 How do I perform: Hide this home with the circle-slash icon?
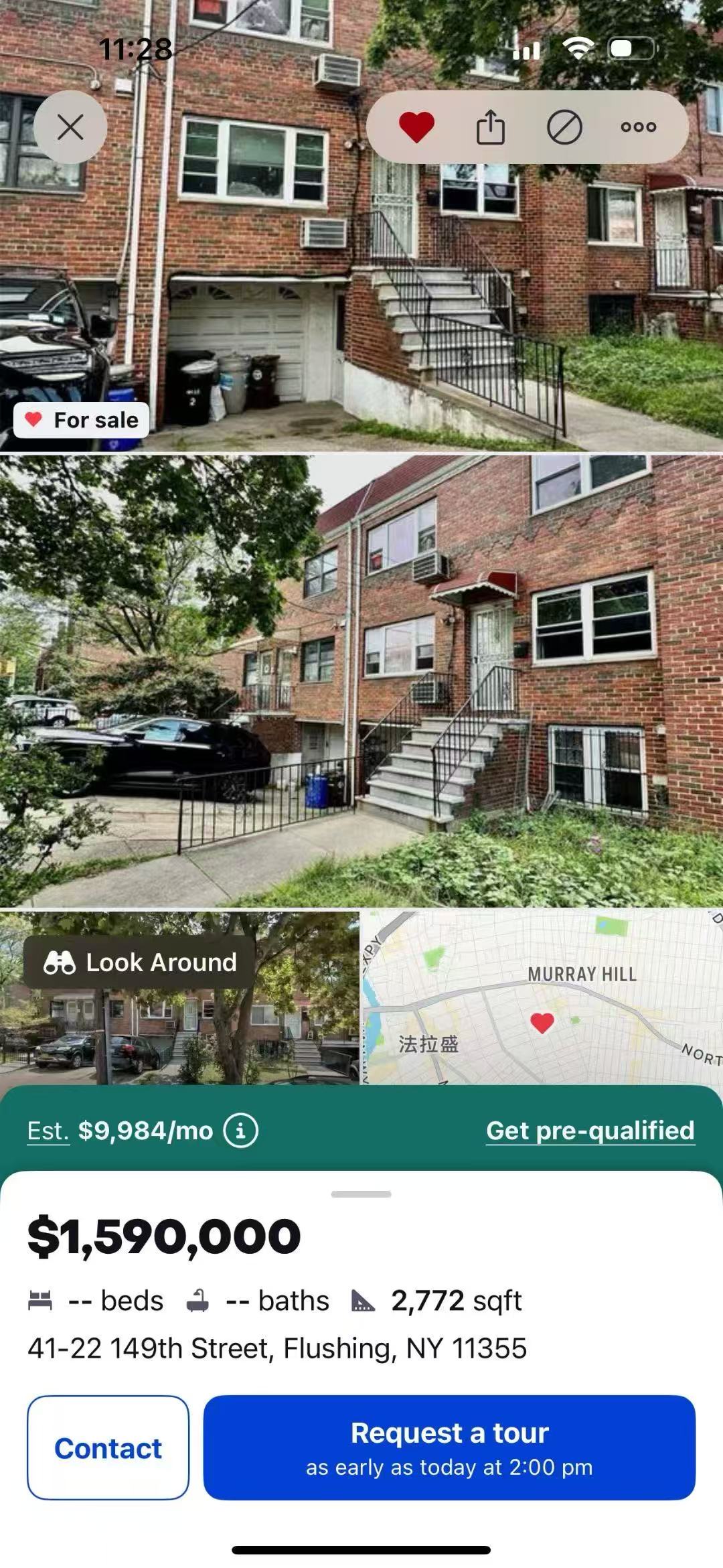pos(564,127)
